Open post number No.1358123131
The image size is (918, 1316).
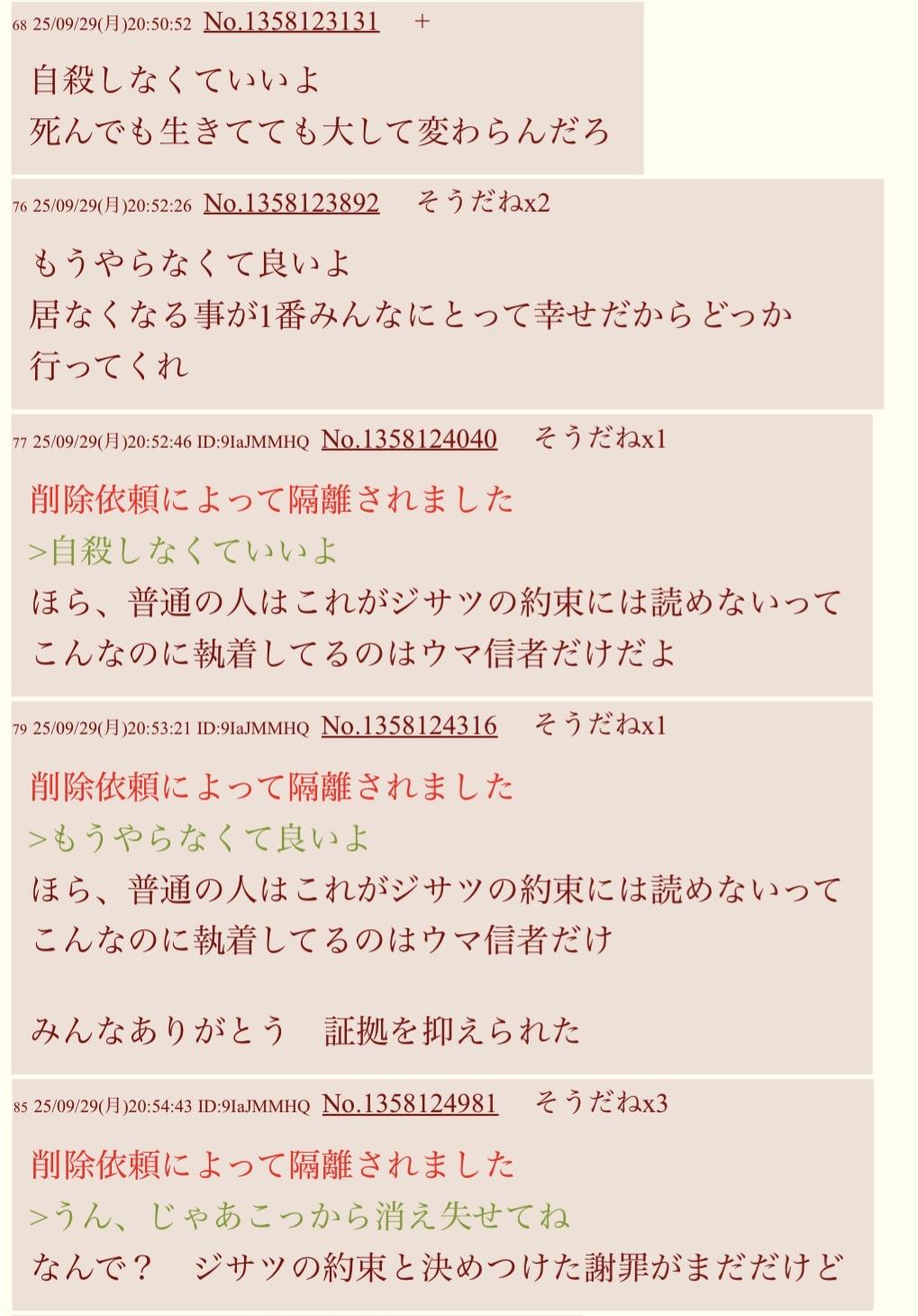291,22
